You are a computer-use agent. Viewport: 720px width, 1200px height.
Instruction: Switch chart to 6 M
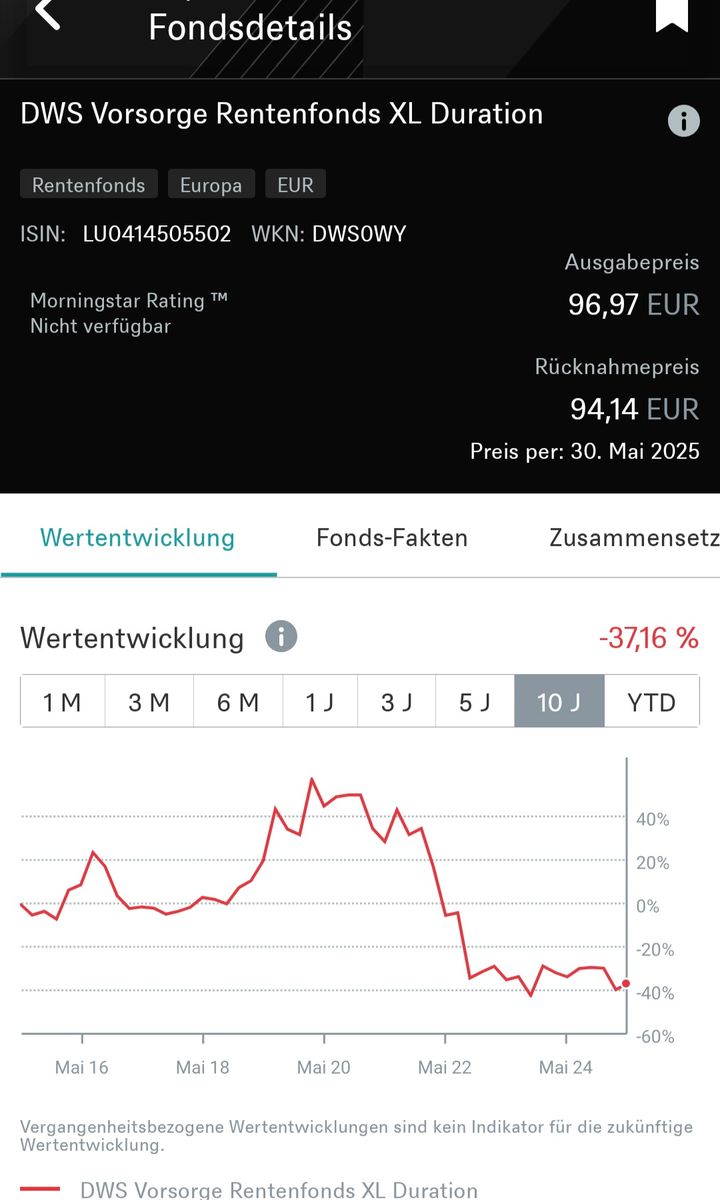(238, 702)
